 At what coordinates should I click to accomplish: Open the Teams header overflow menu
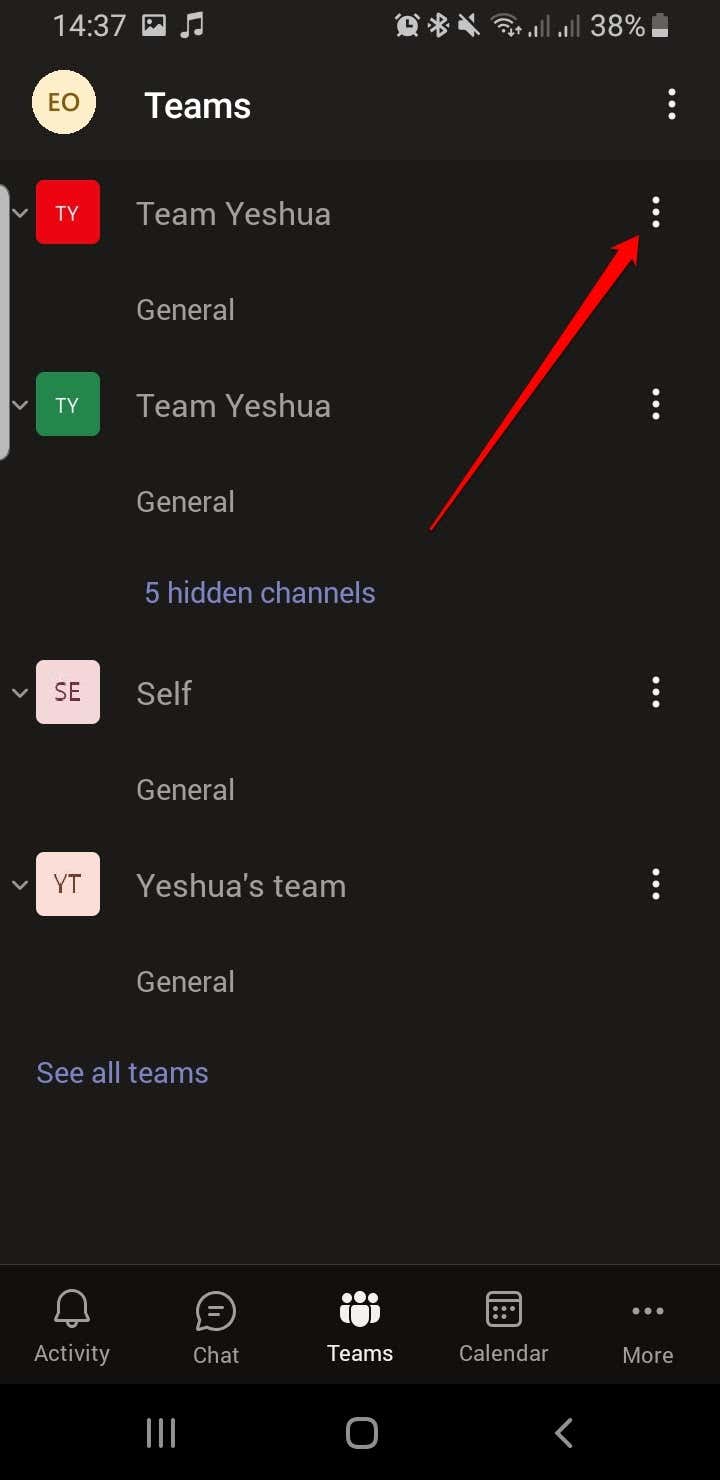click(x=672, y=104)
